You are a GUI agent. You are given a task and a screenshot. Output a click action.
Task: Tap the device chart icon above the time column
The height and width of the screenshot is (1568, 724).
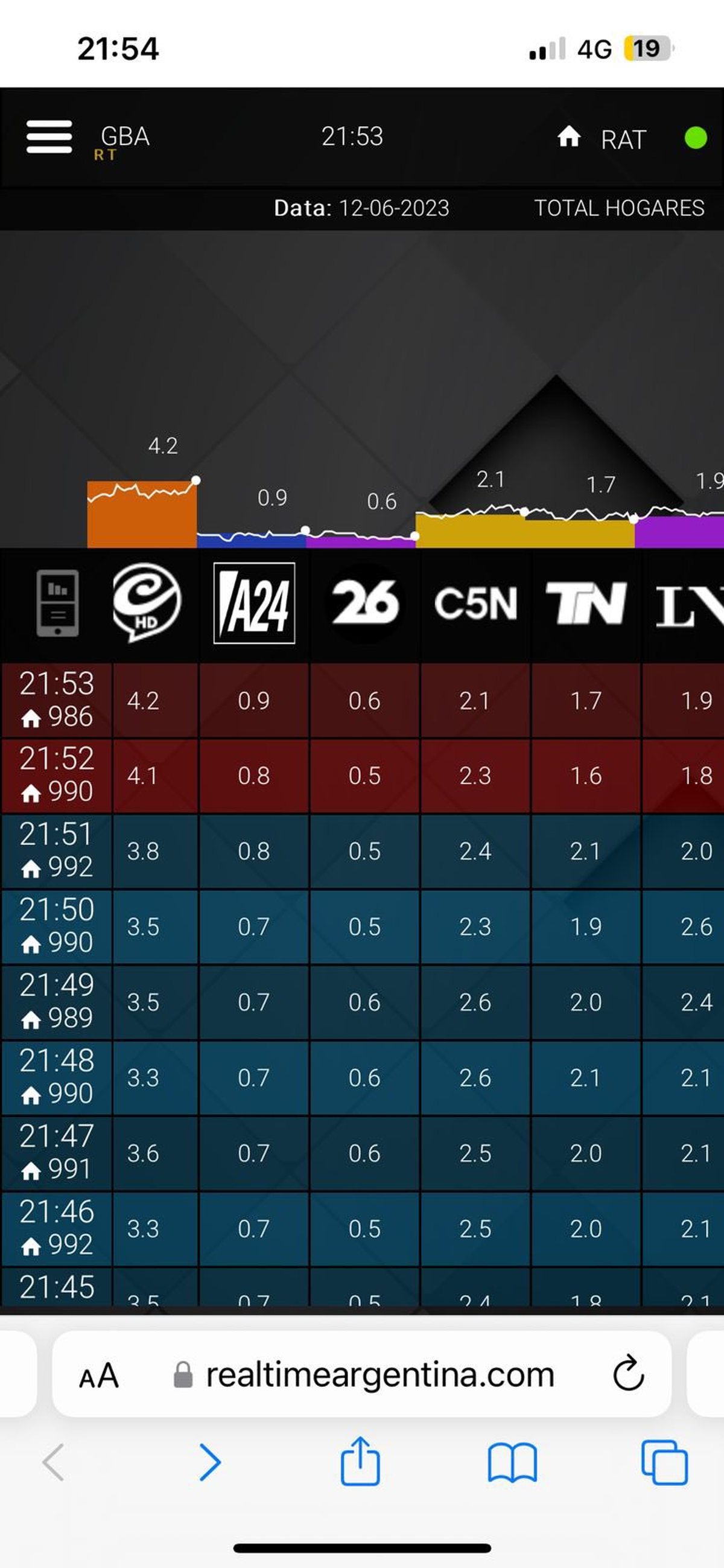pyautogui.click(x=58, y=602)
